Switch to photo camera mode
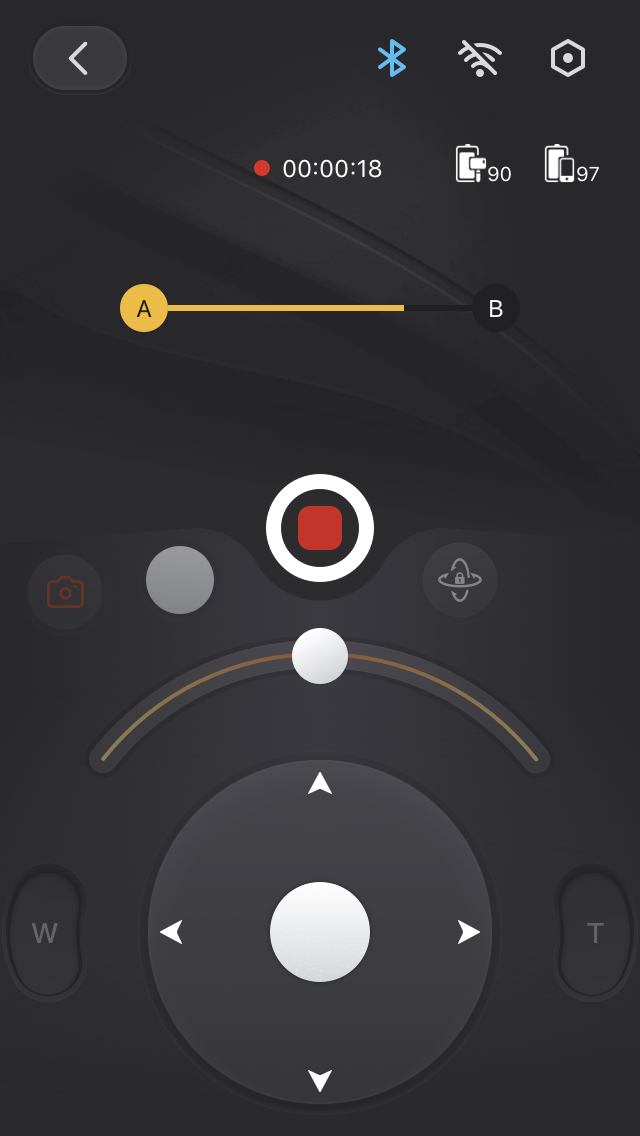The height and width of the screenshot is (1136, 640). (x=65, y=592)
